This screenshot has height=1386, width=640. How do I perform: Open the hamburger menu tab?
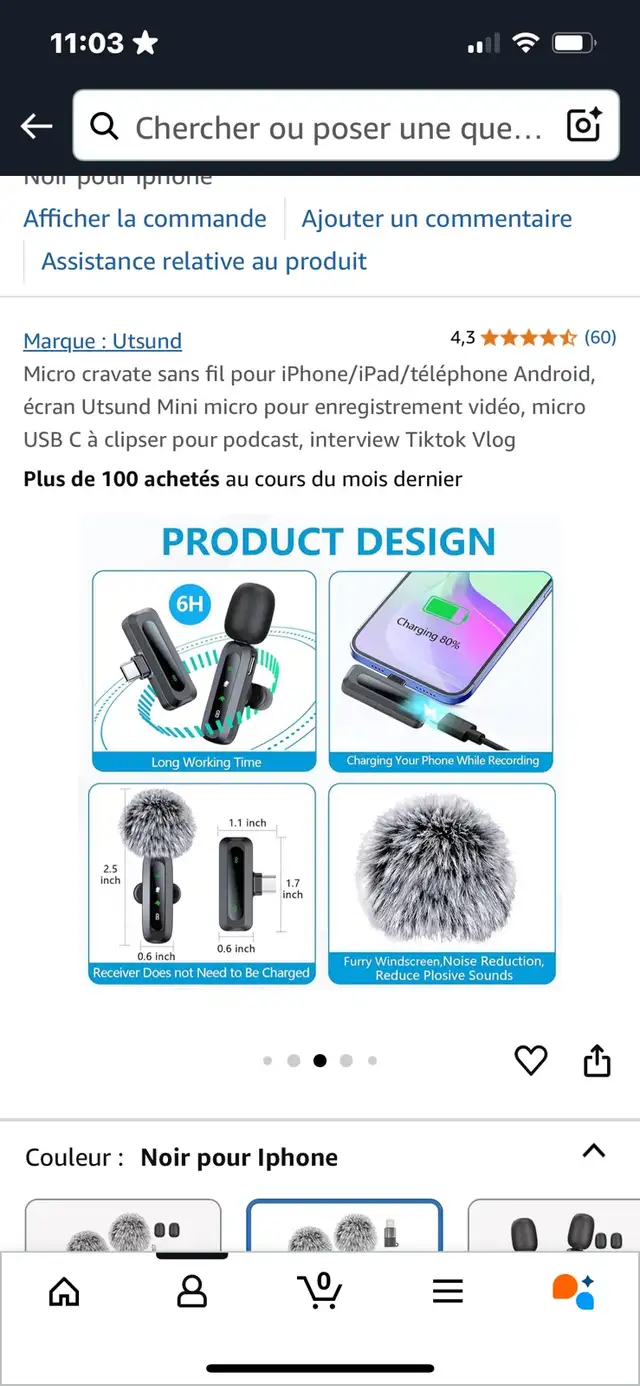448,1291
